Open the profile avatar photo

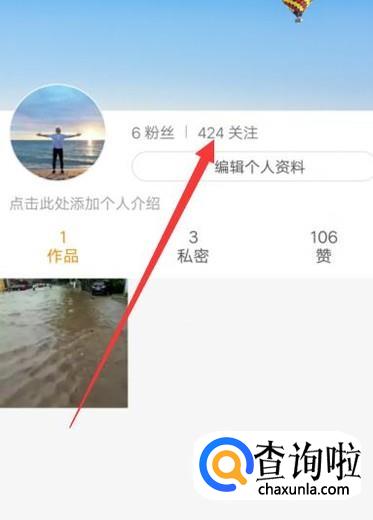click(x=57, y=132)
